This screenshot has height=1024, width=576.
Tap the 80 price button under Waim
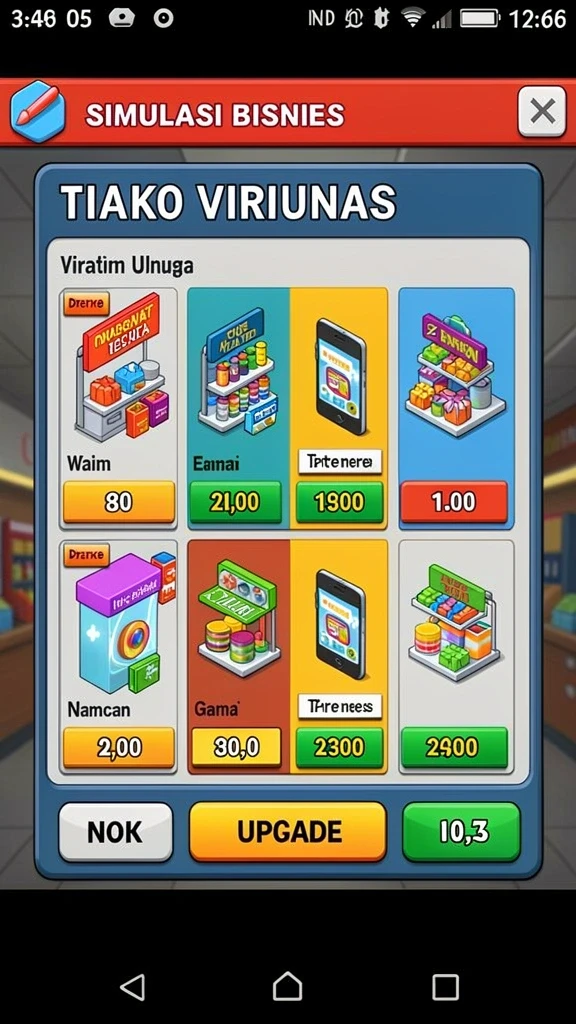pos(119,502)
